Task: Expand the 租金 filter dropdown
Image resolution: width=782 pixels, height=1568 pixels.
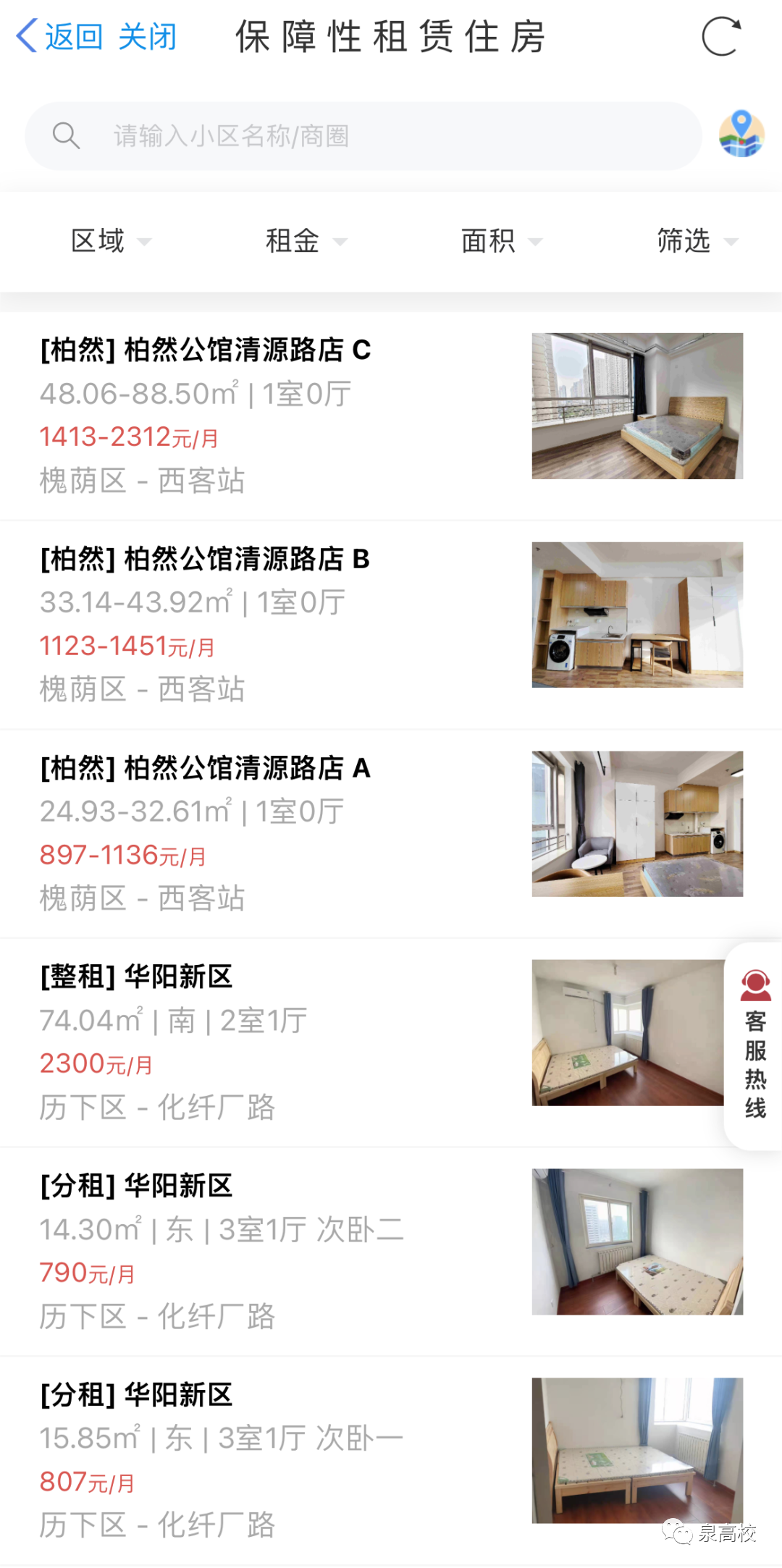Action: (x=306, y=241)
